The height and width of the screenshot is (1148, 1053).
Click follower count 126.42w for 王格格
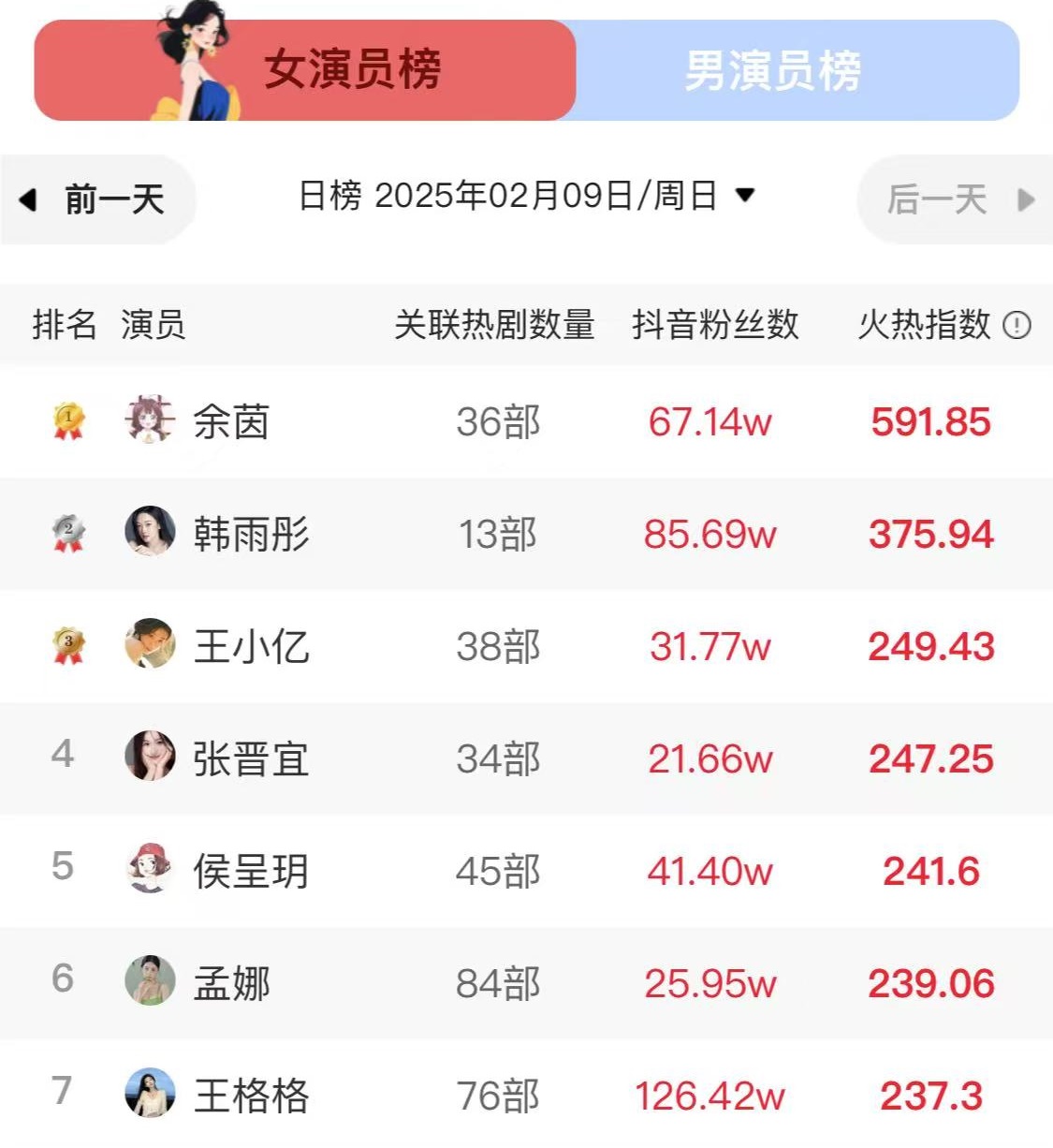click(x=709, y=1096)
